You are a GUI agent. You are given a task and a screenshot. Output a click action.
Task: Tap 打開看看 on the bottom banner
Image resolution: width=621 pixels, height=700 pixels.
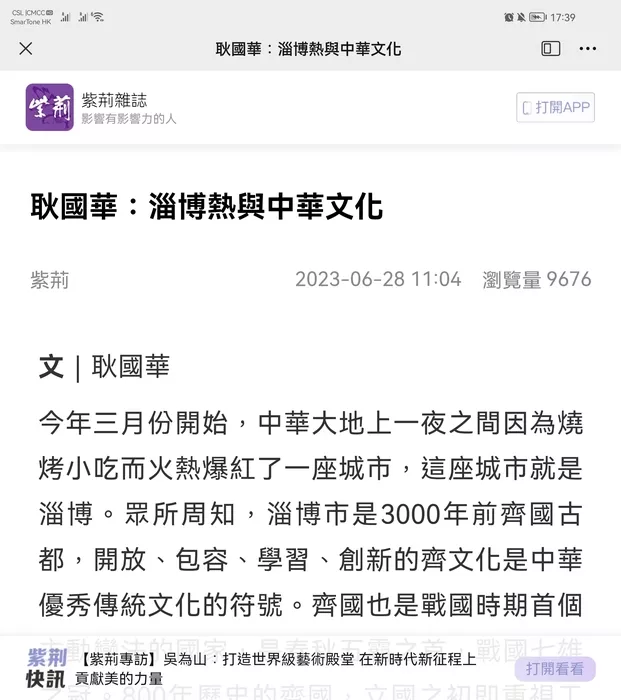(x=555, y=668)
